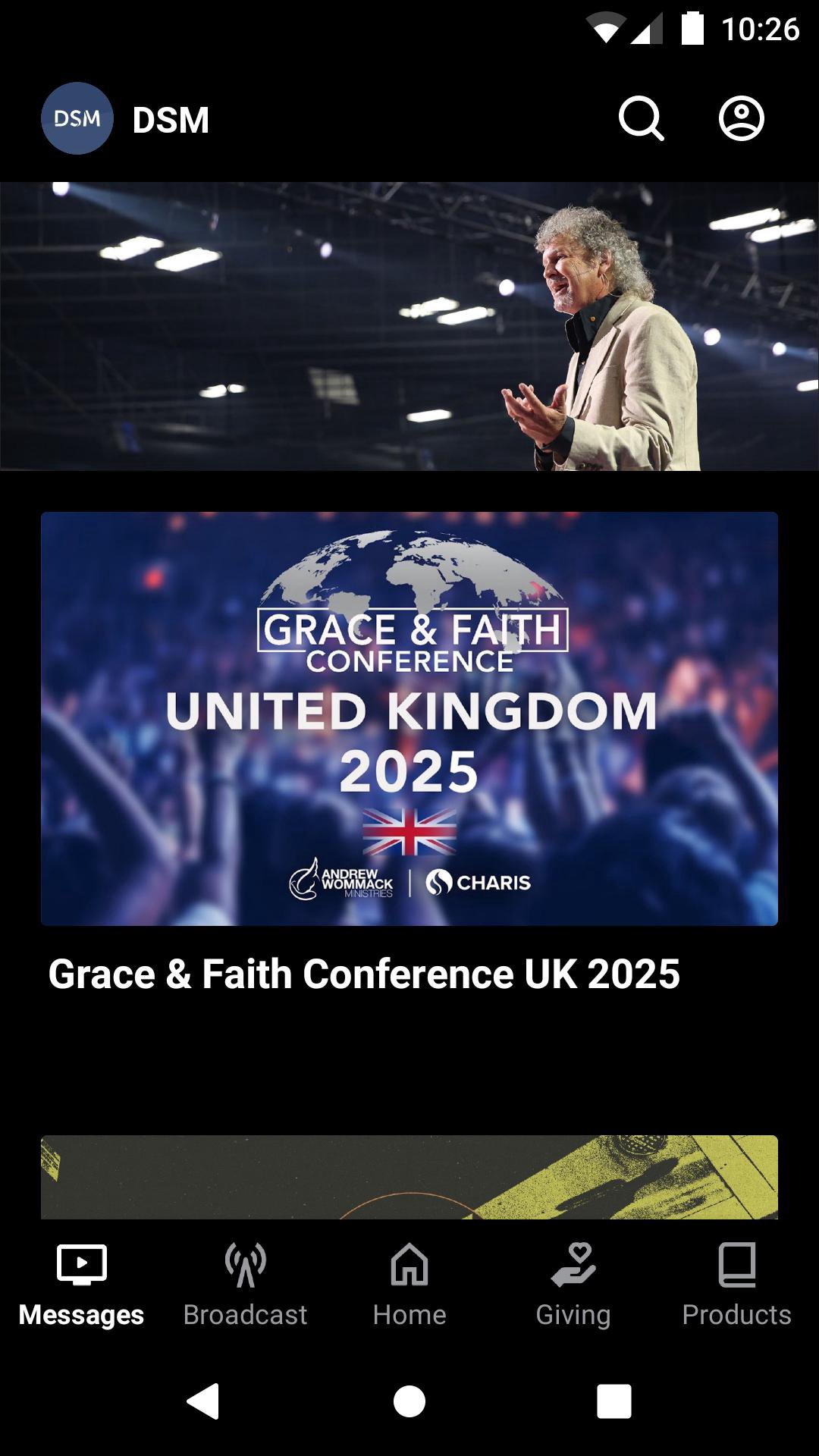Switch to the Giving tab

point(573,1283)
